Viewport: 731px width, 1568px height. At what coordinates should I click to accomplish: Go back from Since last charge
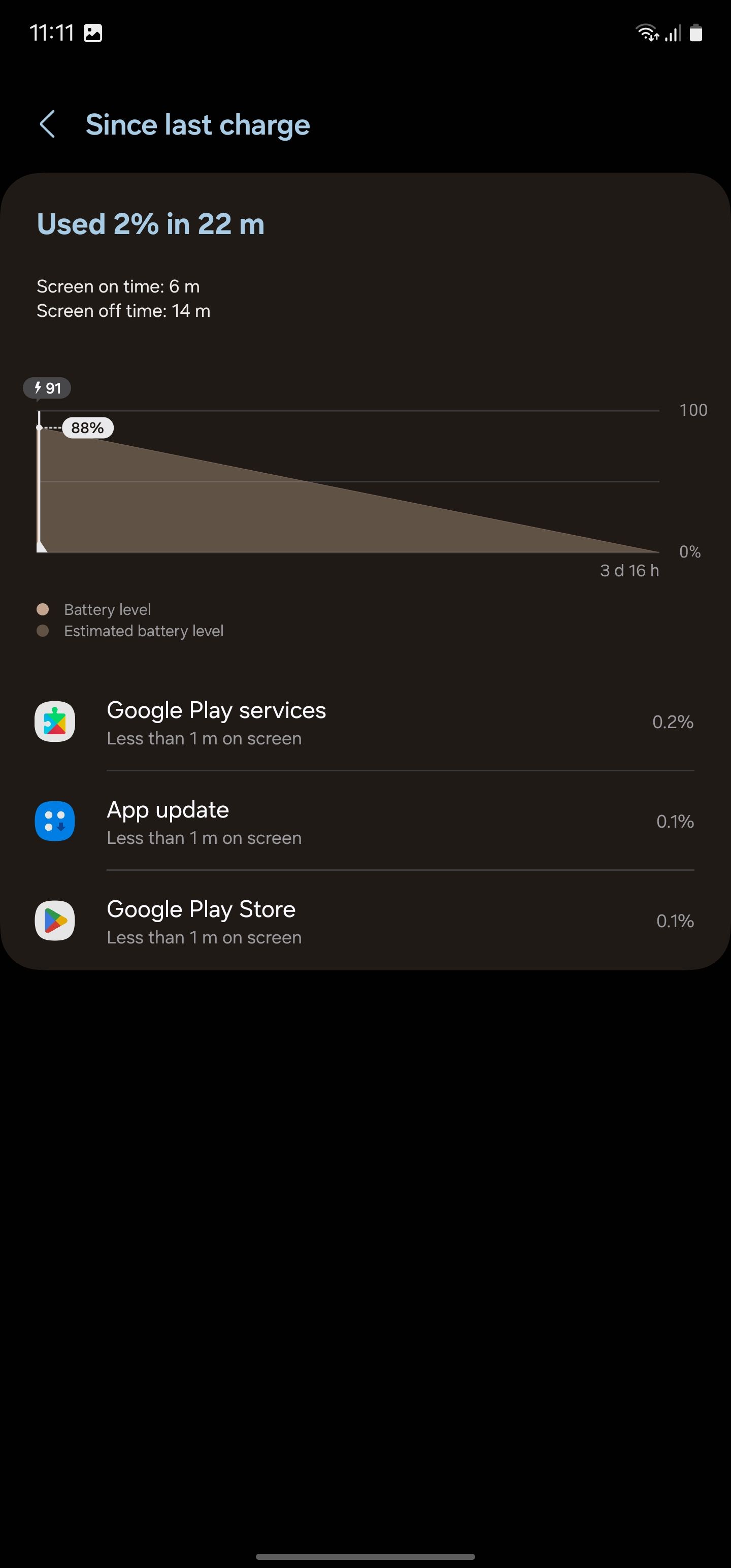coord(48,125)
